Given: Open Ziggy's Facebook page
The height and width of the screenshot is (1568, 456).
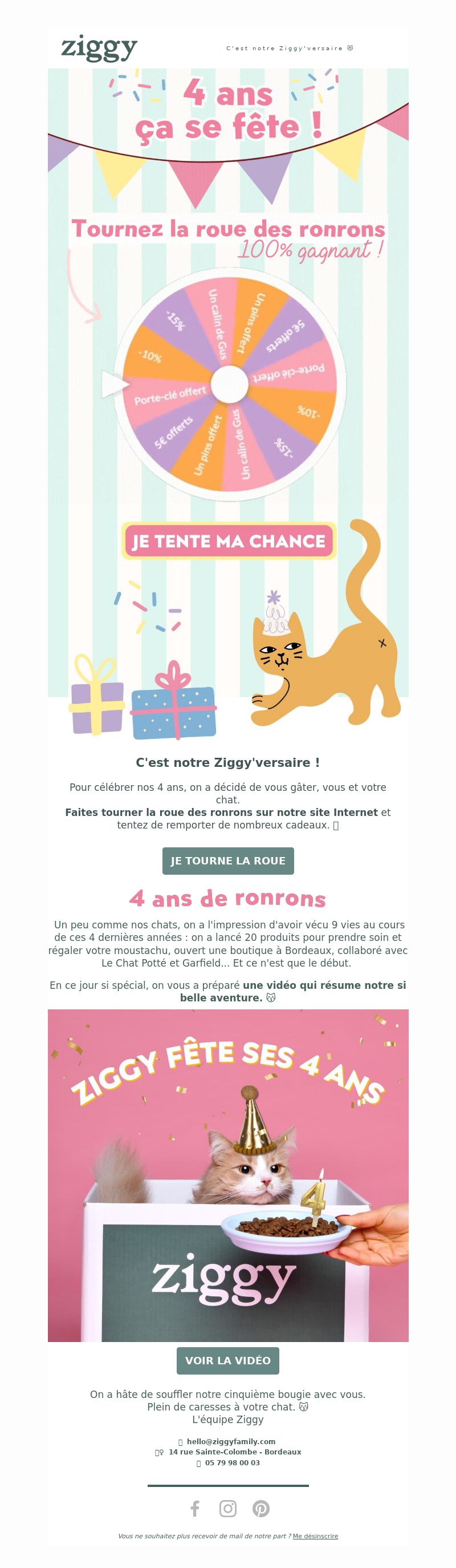Looking at the screenshot, I should tap(194, 1508).
